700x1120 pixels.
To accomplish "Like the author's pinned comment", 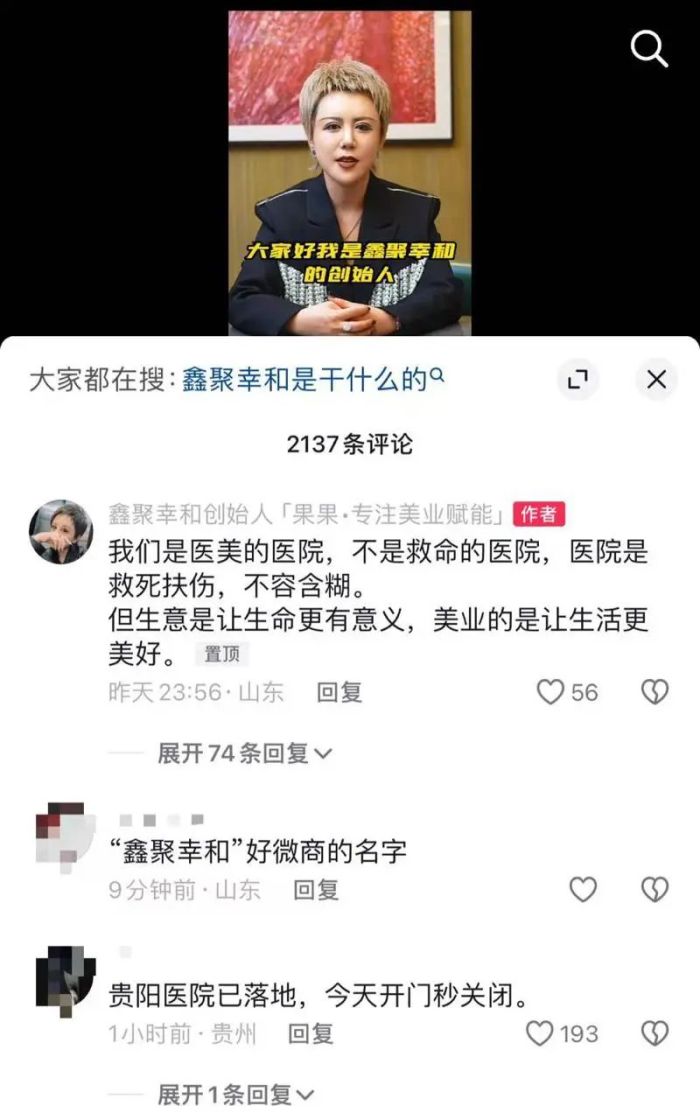I will [552, 692].
